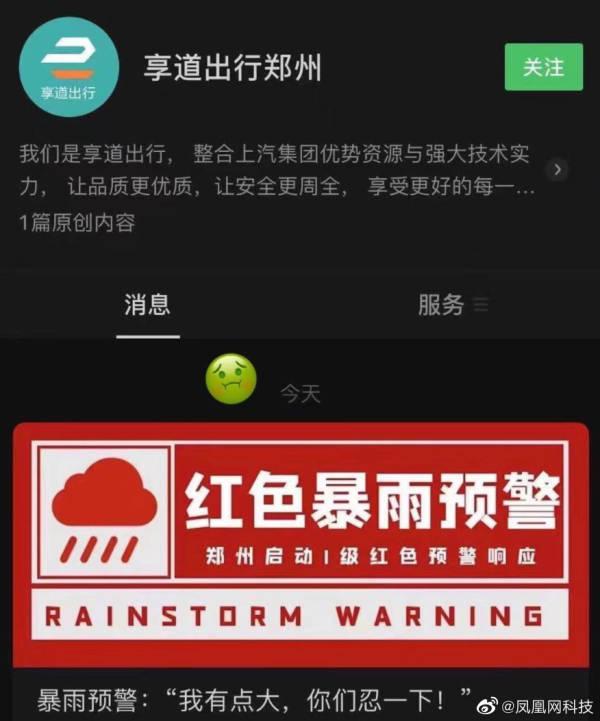Follow the 享道出行郑州 account
Viewport: 600px width, 721px height.
tap(543, 67)
